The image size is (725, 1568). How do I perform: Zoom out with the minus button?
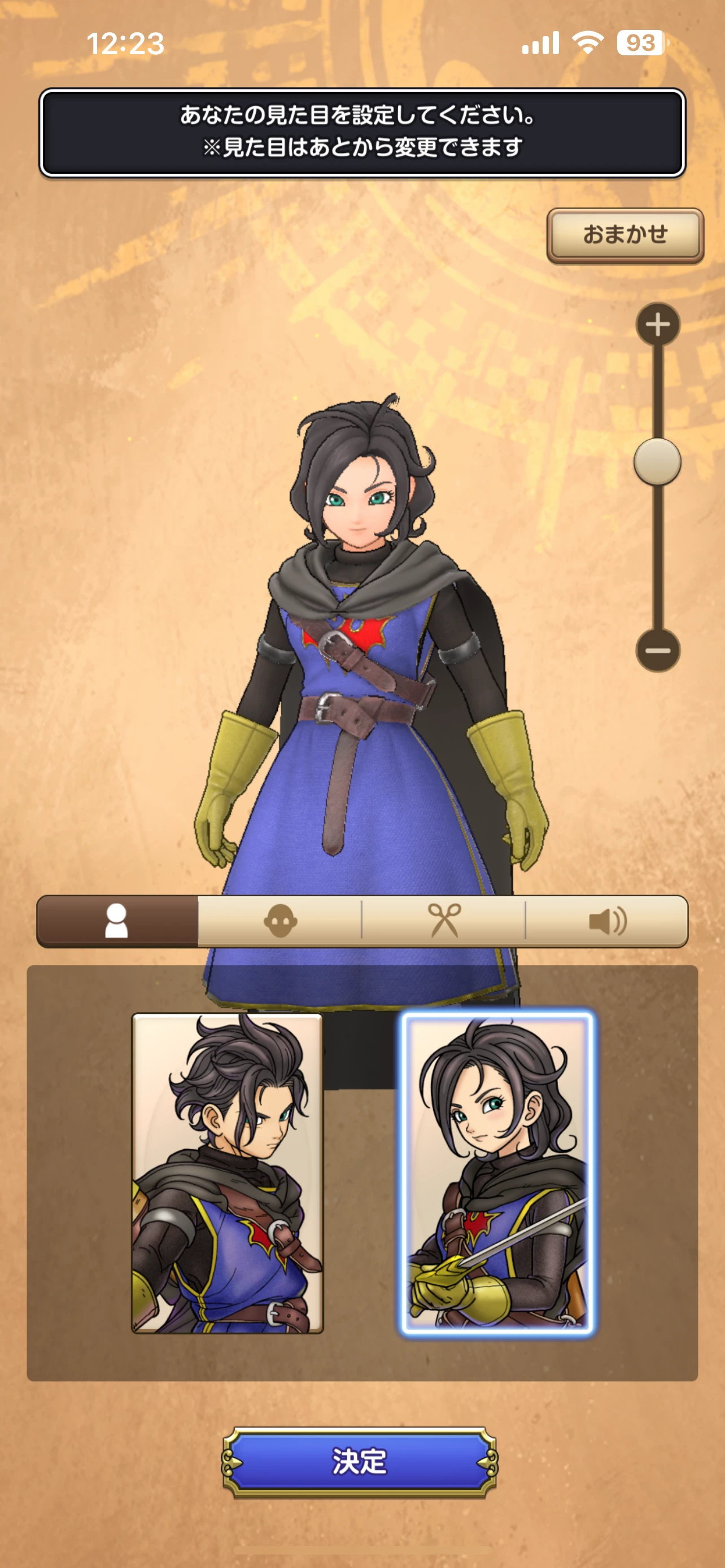(x=657, y=650)
